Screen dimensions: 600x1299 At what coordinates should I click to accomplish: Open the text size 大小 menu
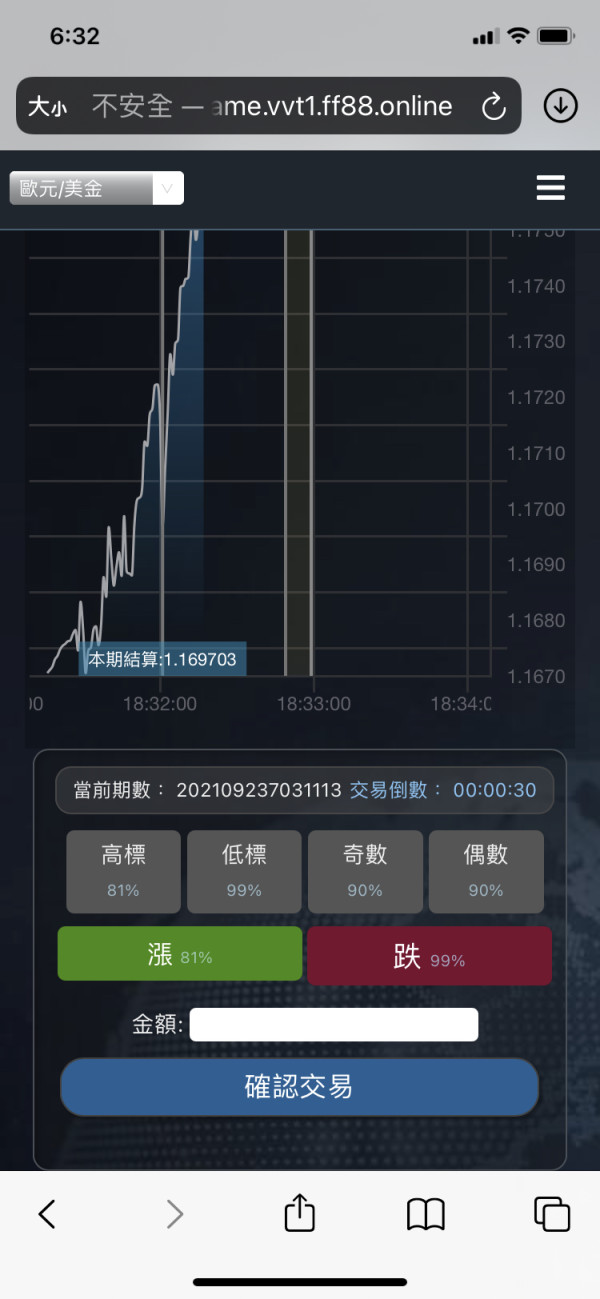[x=47, y=106]
